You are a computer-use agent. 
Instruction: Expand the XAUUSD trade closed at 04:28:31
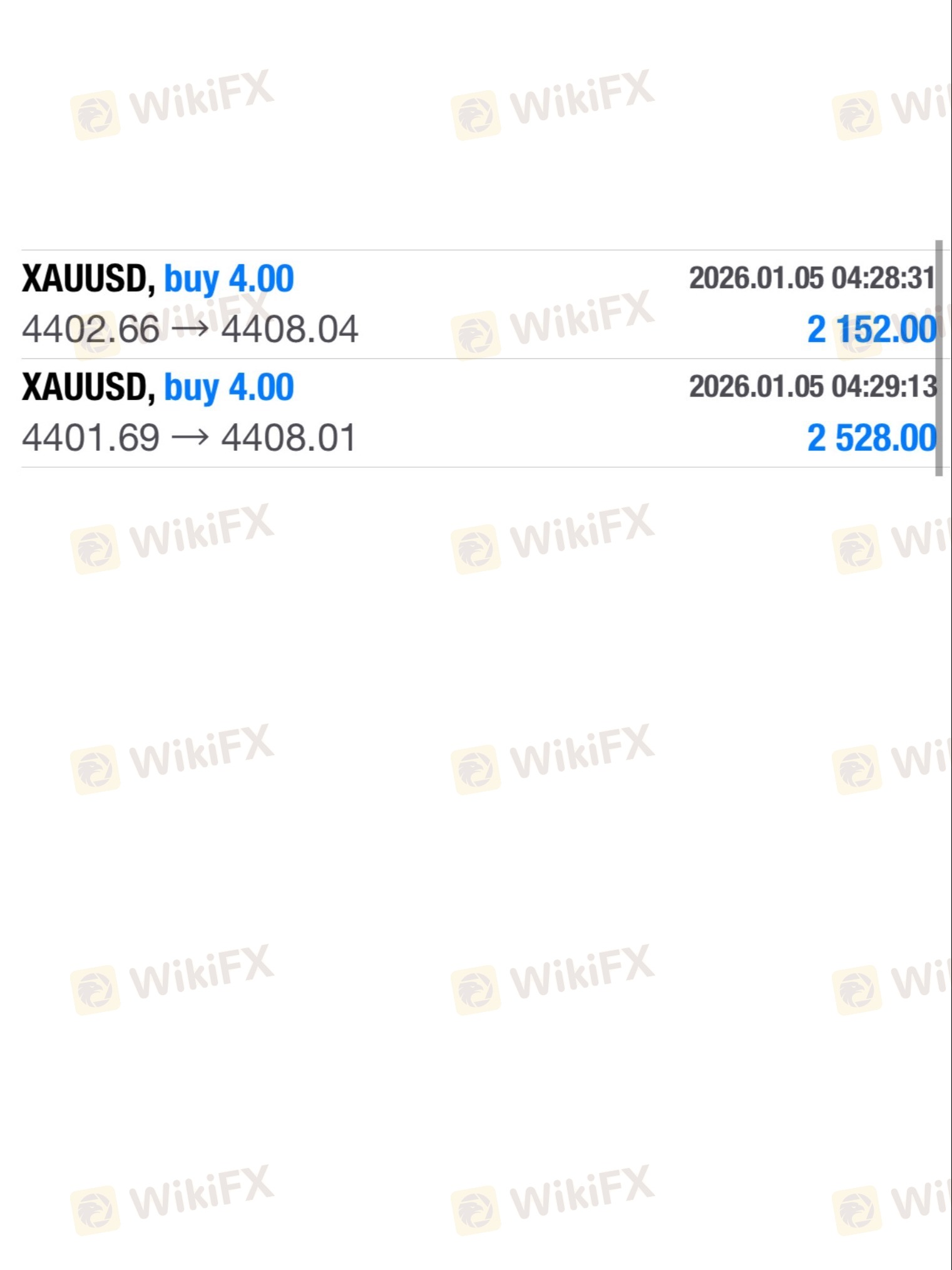479,304
